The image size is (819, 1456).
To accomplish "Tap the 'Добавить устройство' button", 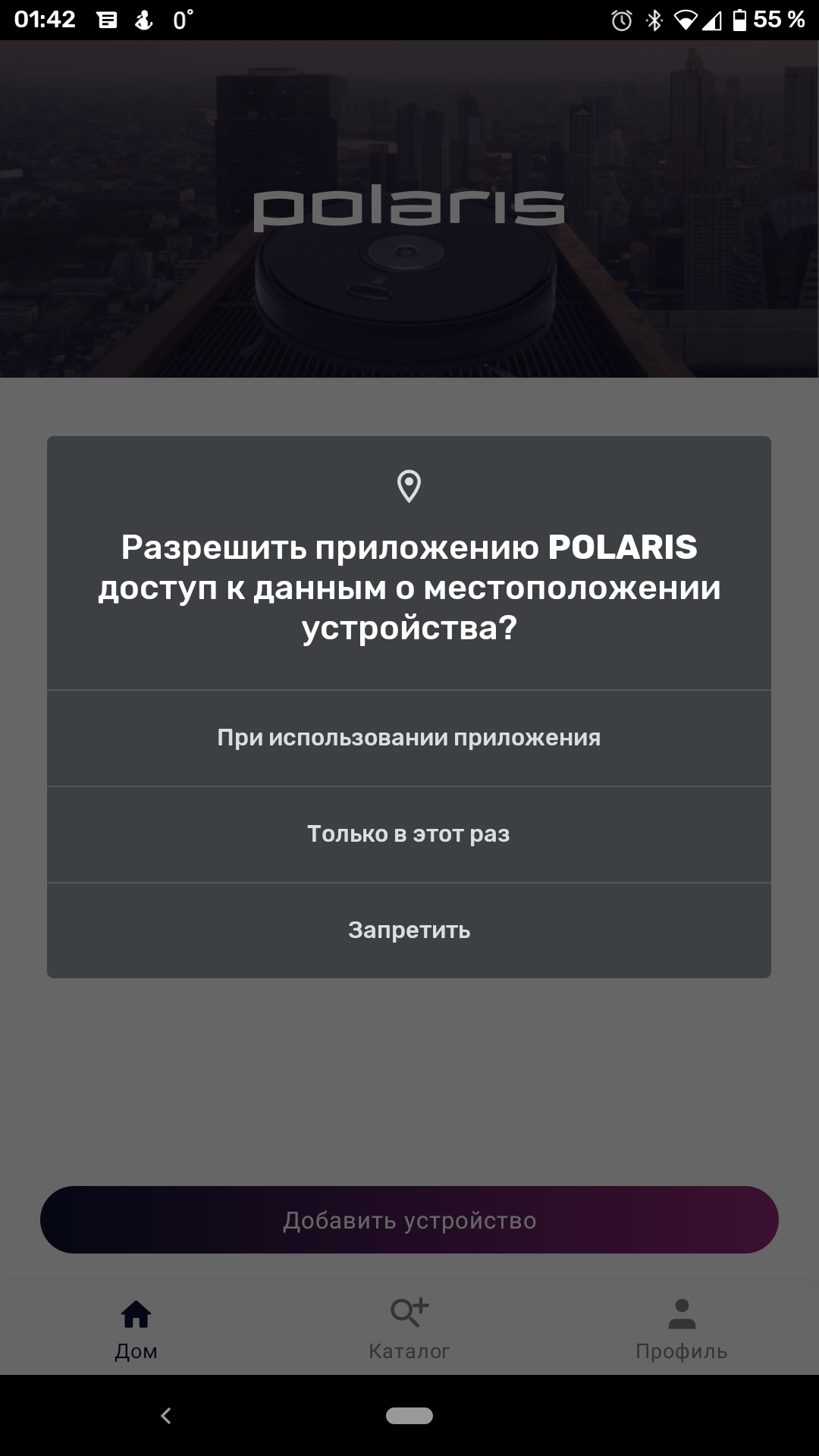I will pos(409,1220).
